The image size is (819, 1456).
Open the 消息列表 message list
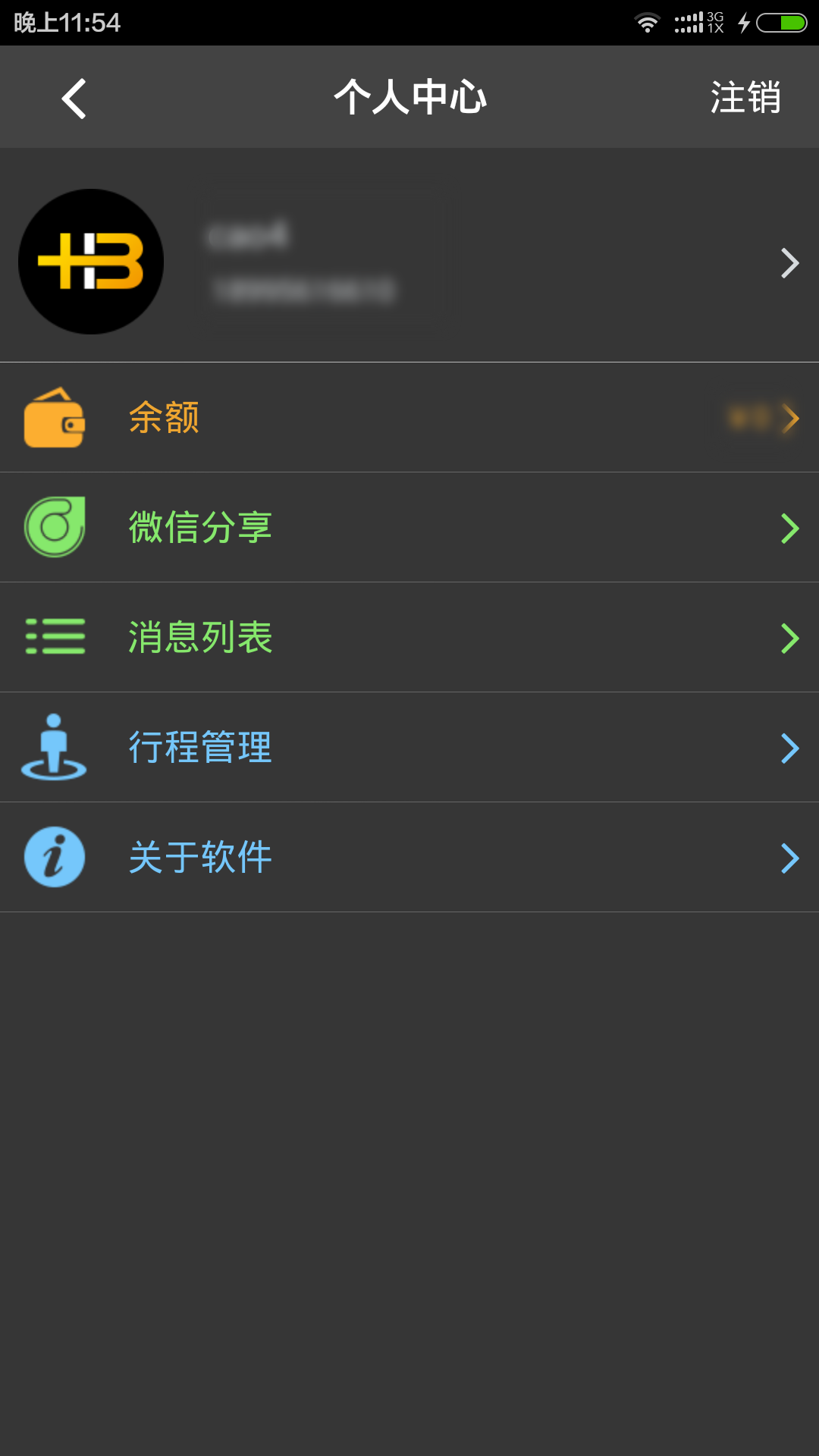409,638
